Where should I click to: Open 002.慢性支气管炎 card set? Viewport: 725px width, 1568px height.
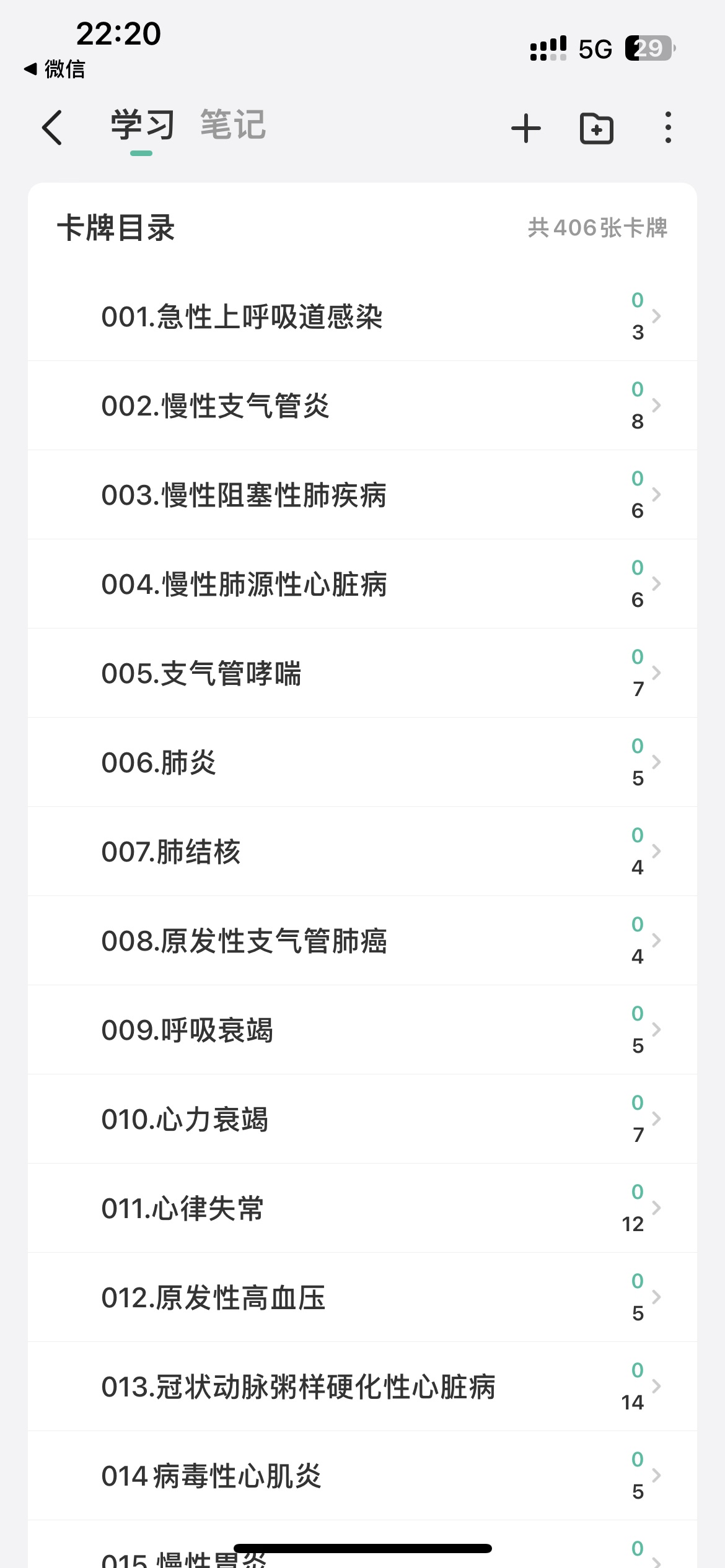tap(362, 406)
